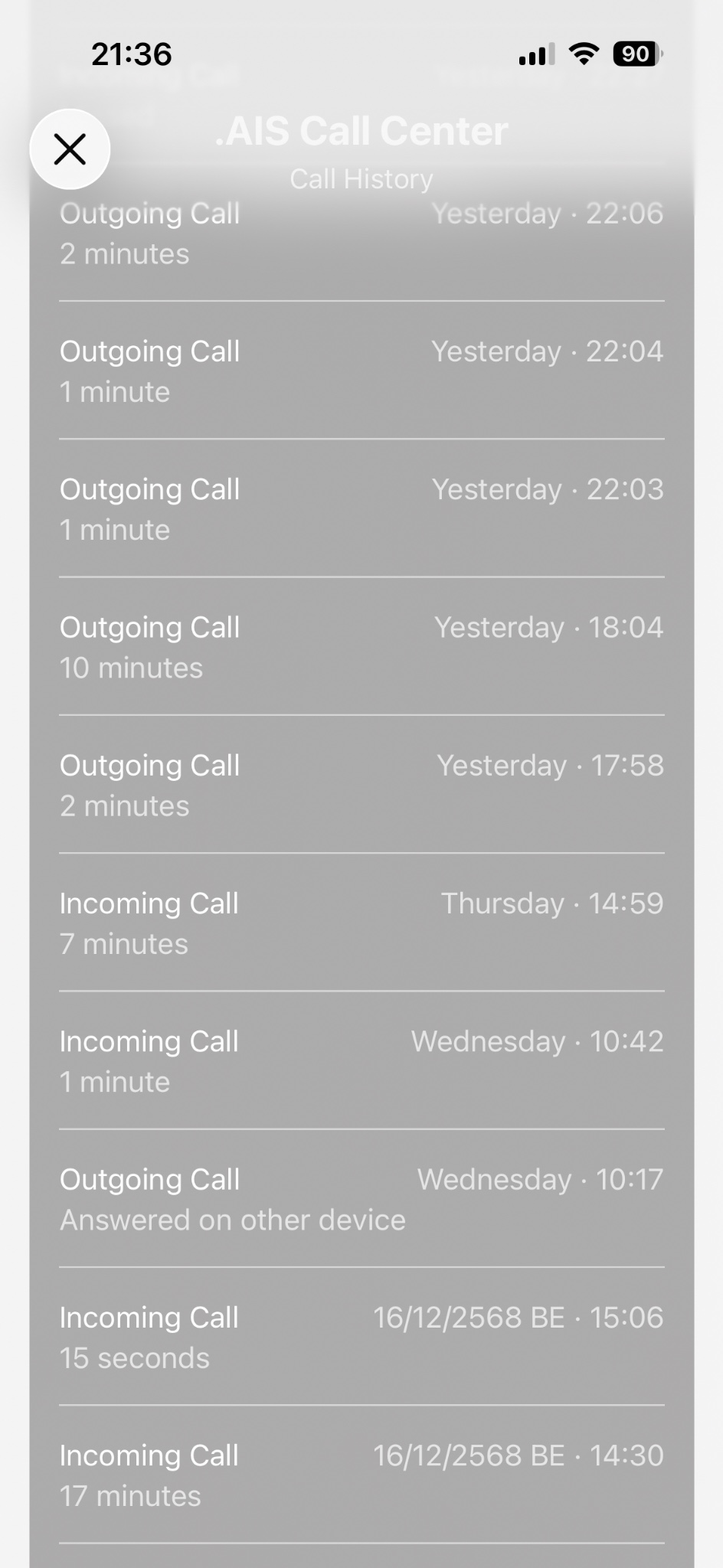Close the call history screen
This screenshot has height=1568, width=723.
pyautogui.click(x=70, y=149)
